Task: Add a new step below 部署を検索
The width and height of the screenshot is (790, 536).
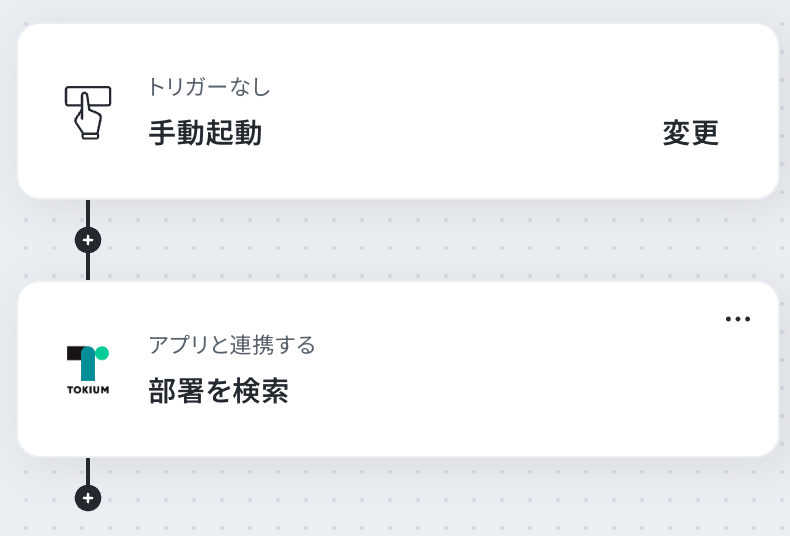Action: (x=88, y=498)
